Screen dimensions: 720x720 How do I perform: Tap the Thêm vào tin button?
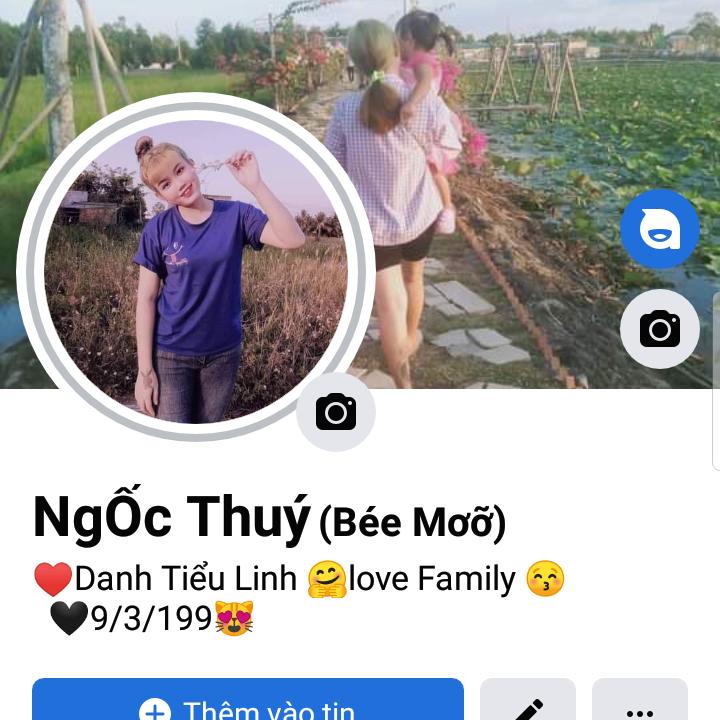pyautogui.click(x=248, y=703)
